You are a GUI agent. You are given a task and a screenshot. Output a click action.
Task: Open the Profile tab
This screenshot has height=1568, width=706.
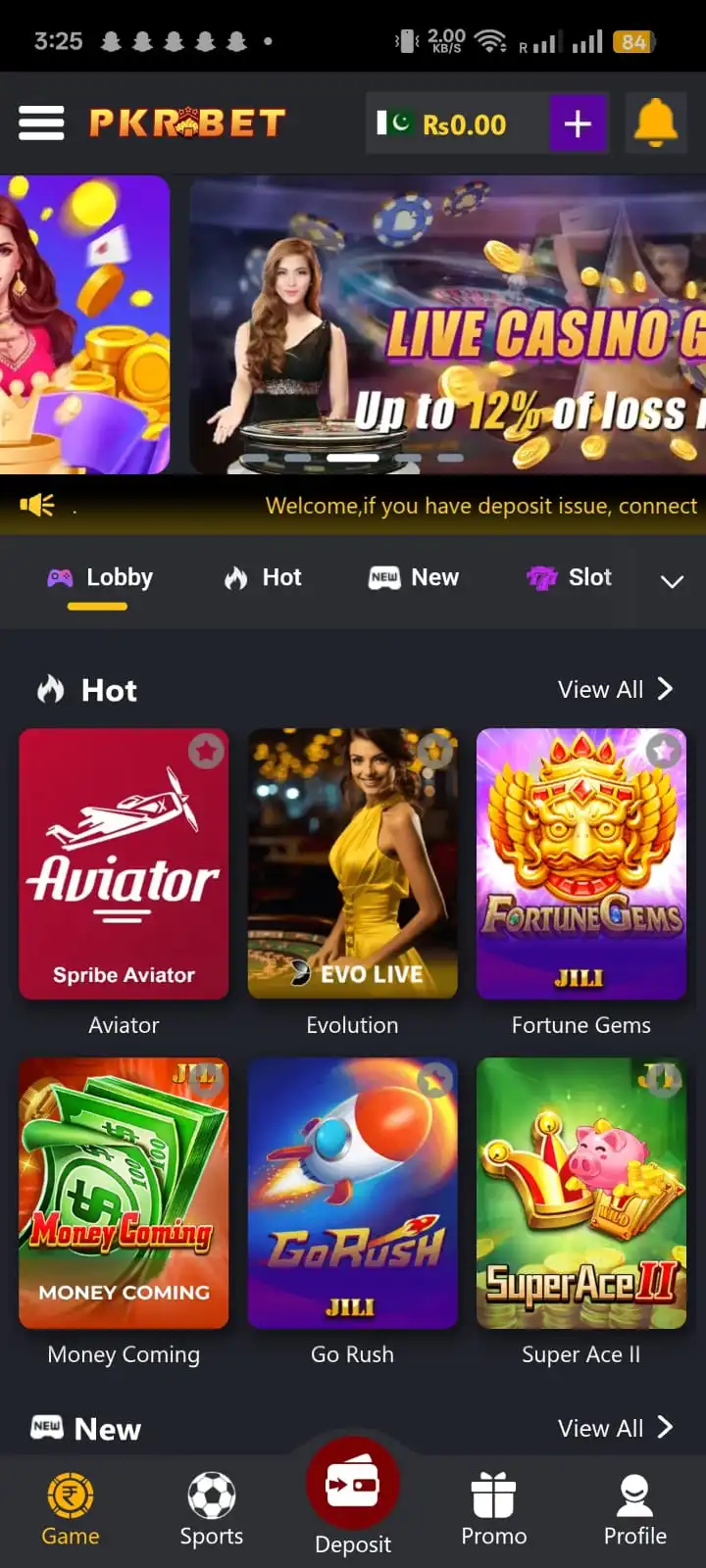pos(635,1509)
